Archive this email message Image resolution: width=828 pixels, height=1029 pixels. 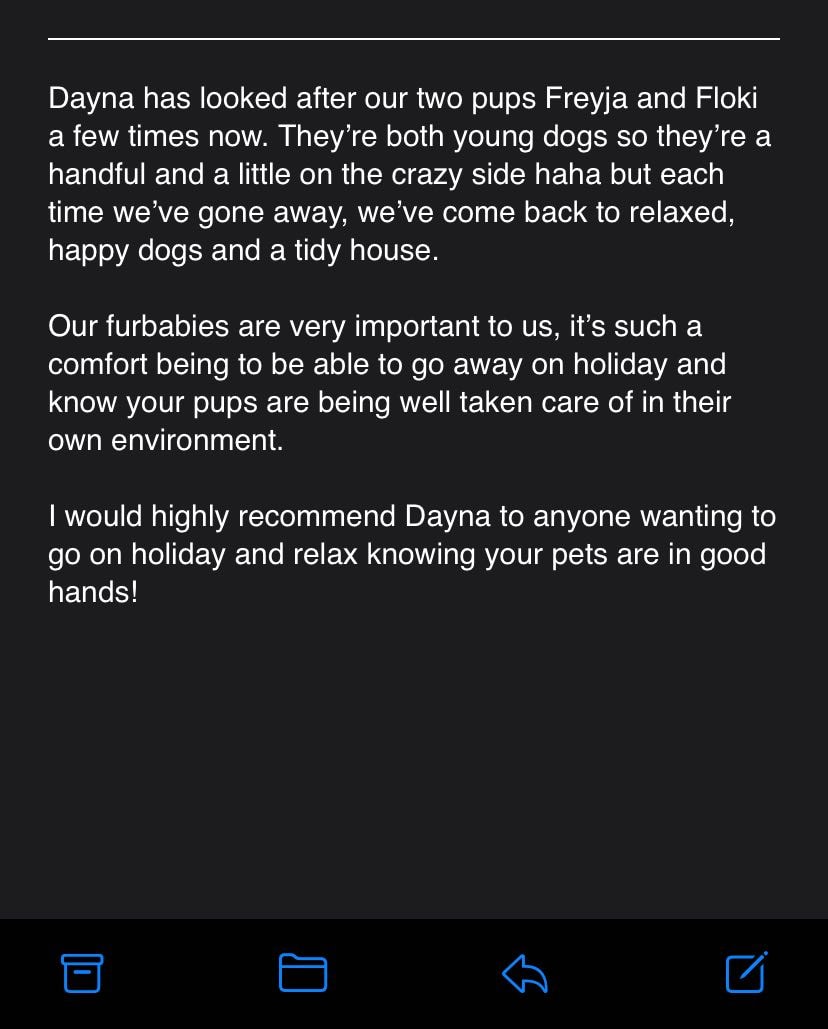coord(82,972)
